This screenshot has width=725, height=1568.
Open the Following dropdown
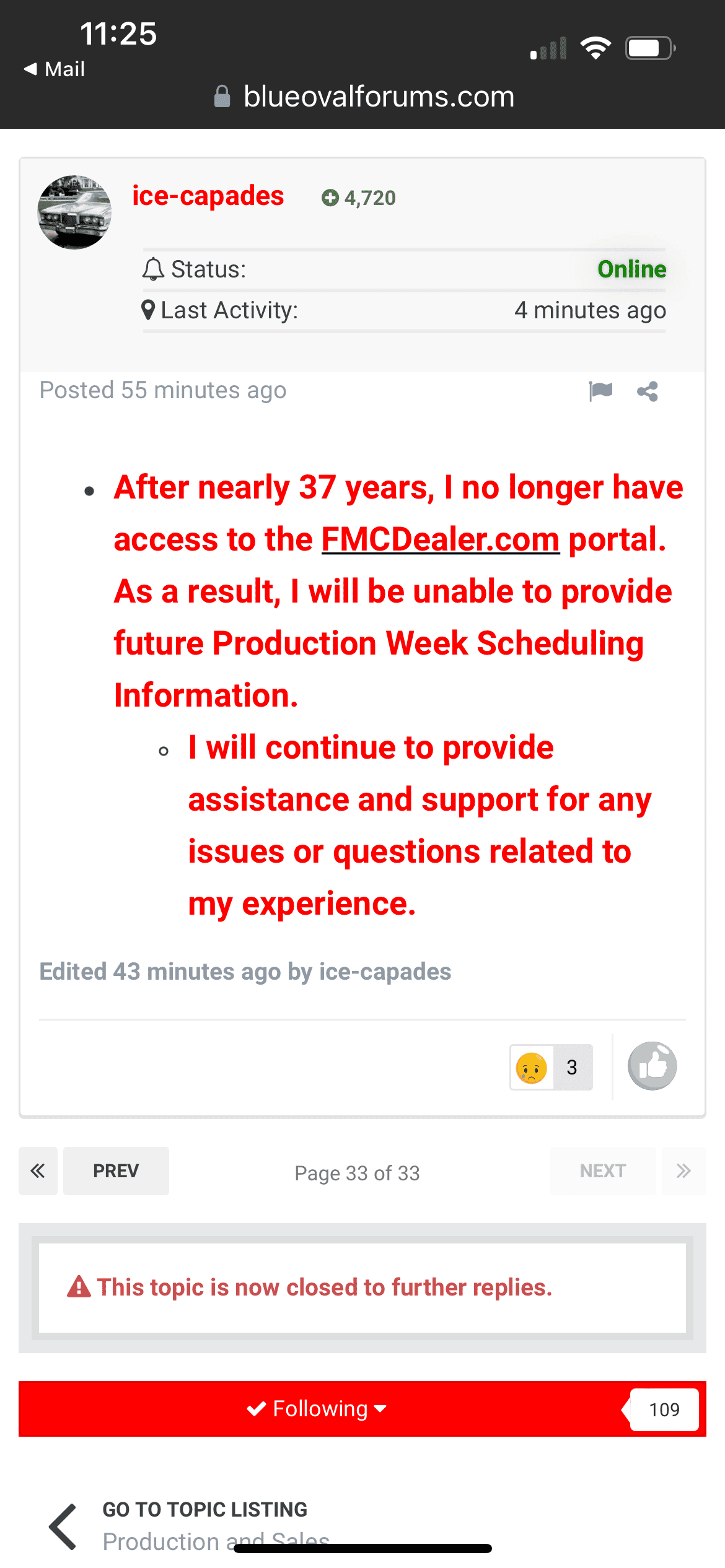coord(317,1409)
